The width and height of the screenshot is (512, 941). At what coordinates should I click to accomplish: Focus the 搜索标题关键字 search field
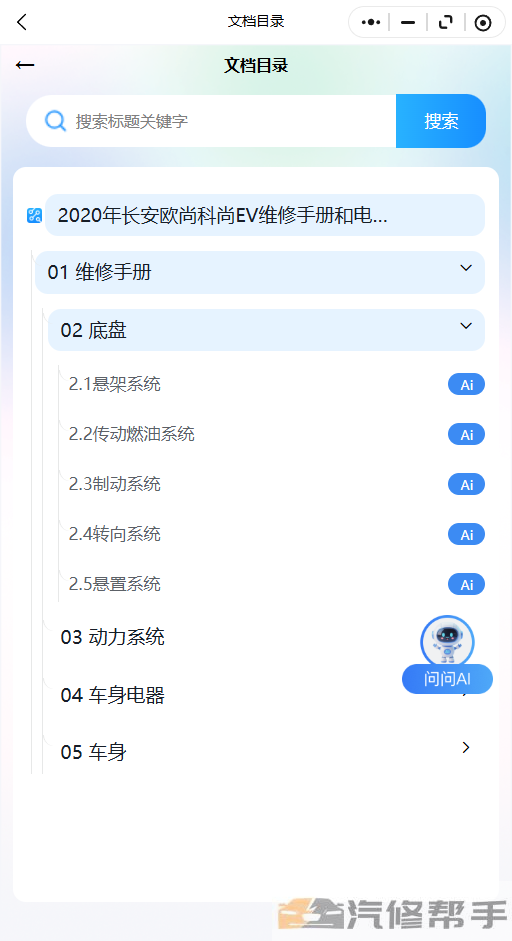(211, 121)
